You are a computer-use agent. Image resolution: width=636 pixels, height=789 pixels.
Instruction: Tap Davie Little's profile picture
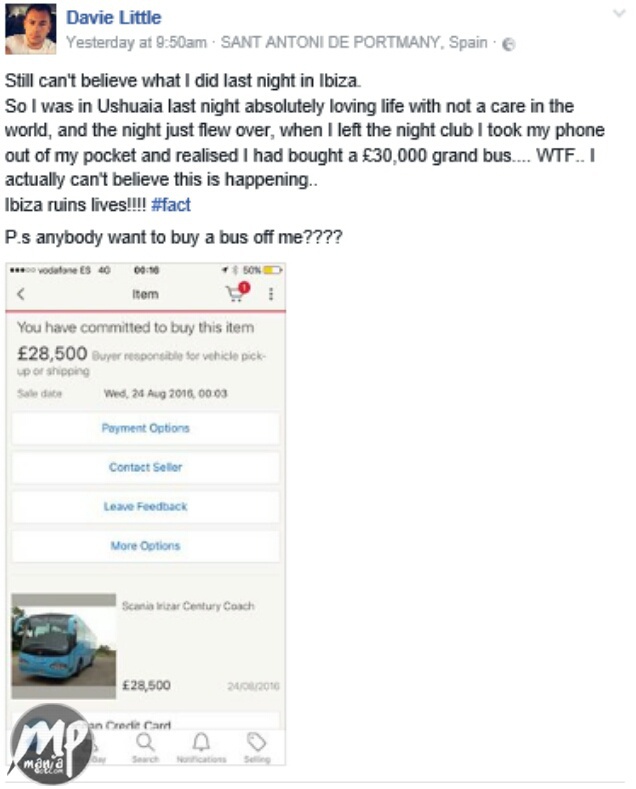point(30,29)
